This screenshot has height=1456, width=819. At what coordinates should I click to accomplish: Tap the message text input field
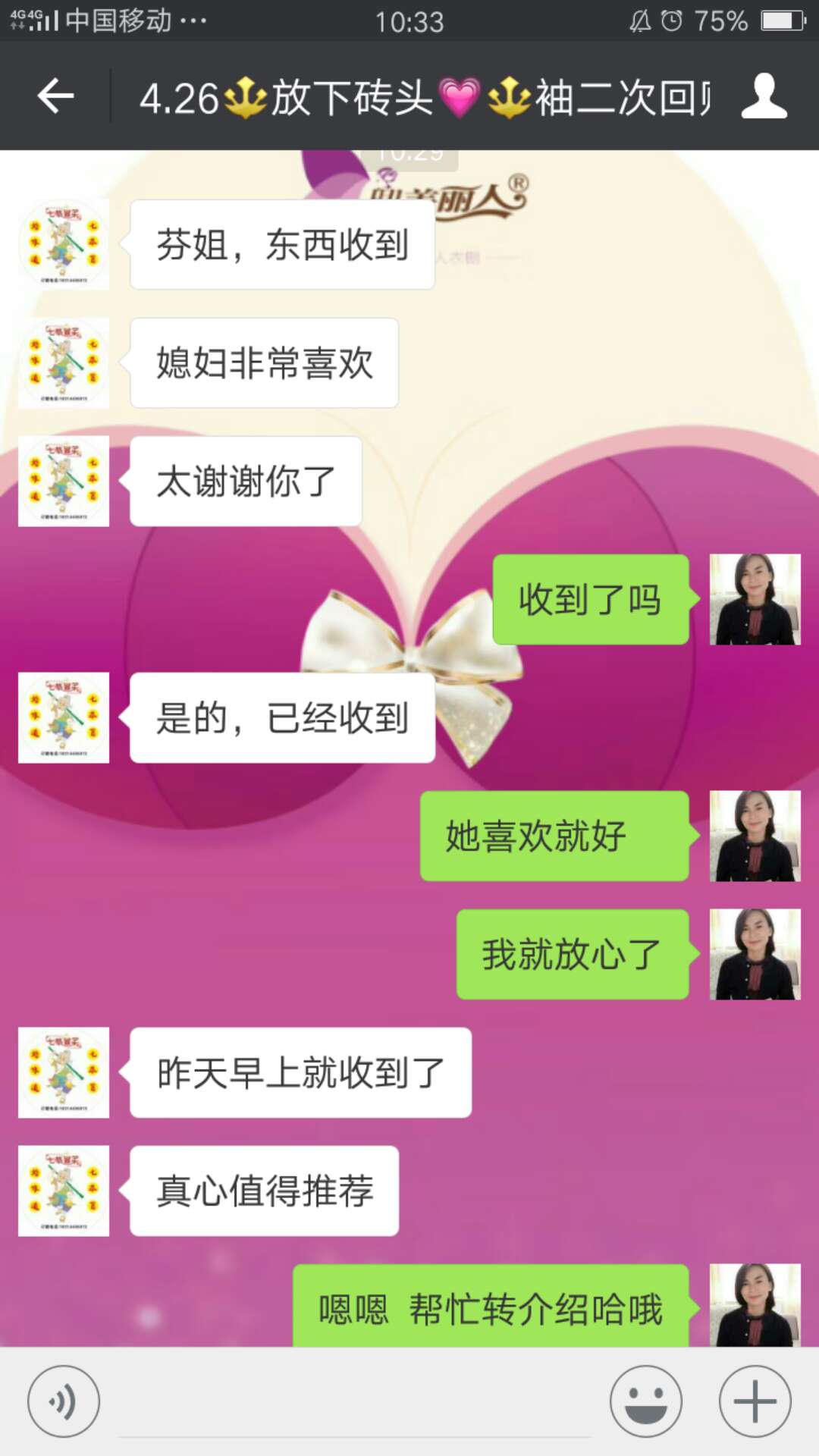(x=354, y=1403)
